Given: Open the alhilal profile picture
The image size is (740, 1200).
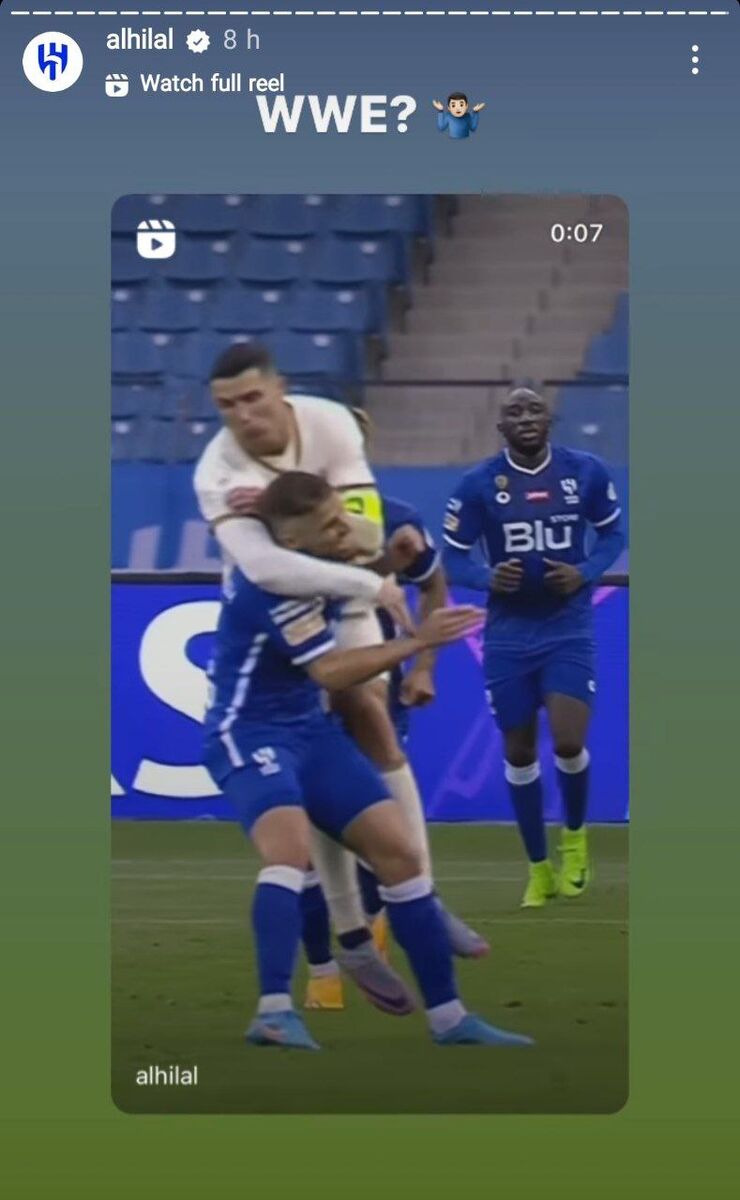Looking at the screenshot, I should click(52, 61).
